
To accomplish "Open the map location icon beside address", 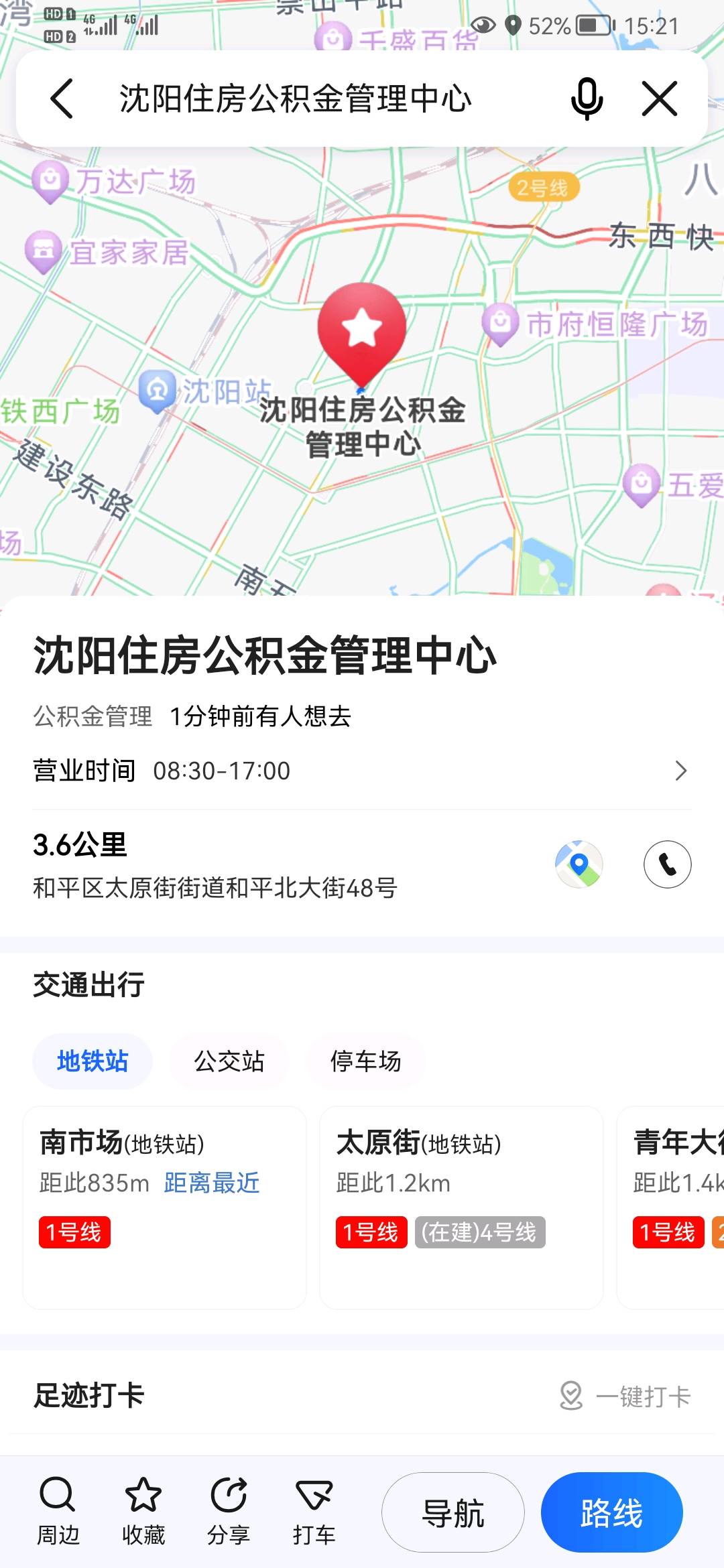I will 579,864.
